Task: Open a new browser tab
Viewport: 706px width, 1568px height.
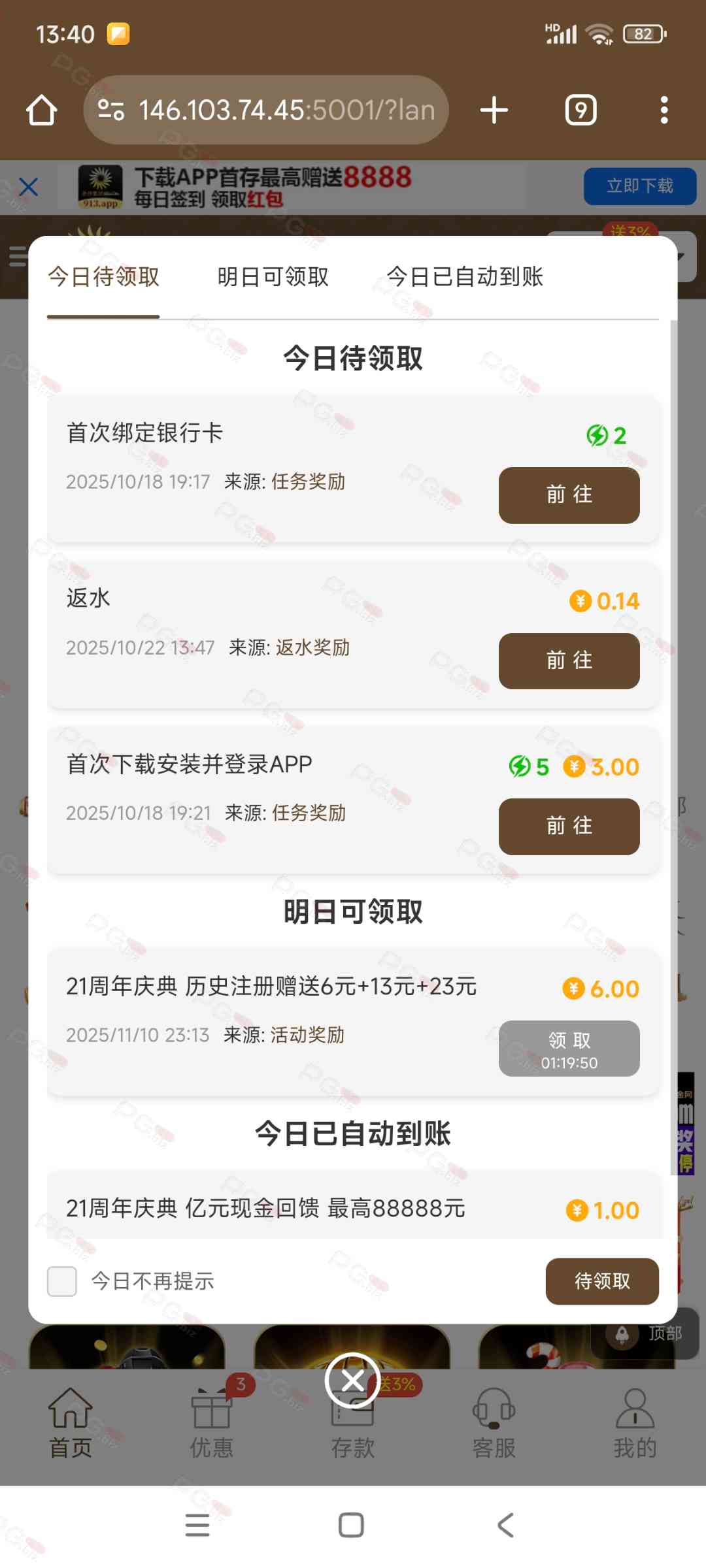Action: tap(494, 110)
